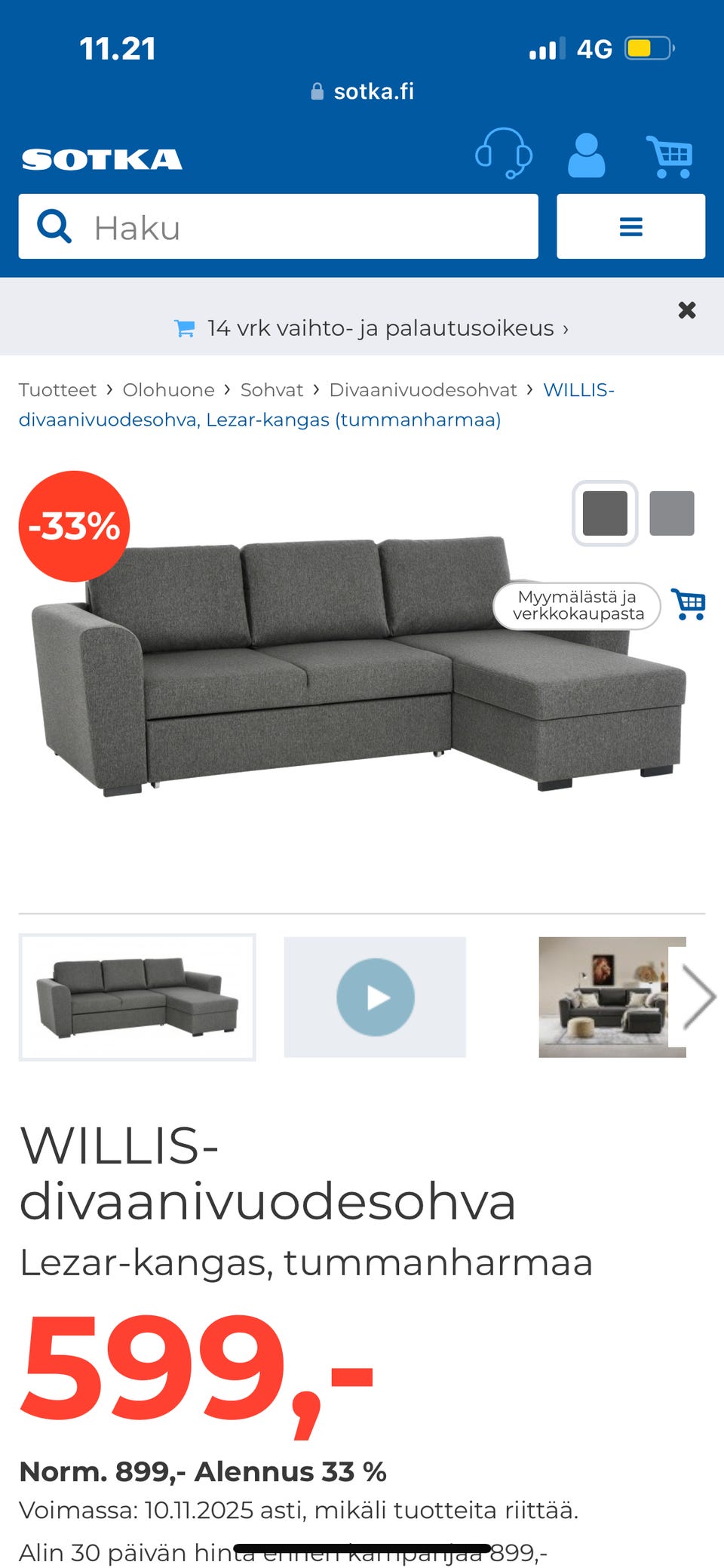724x1568 pixels.
Task: Open the hamburger menu button
Action: [630, 226]
